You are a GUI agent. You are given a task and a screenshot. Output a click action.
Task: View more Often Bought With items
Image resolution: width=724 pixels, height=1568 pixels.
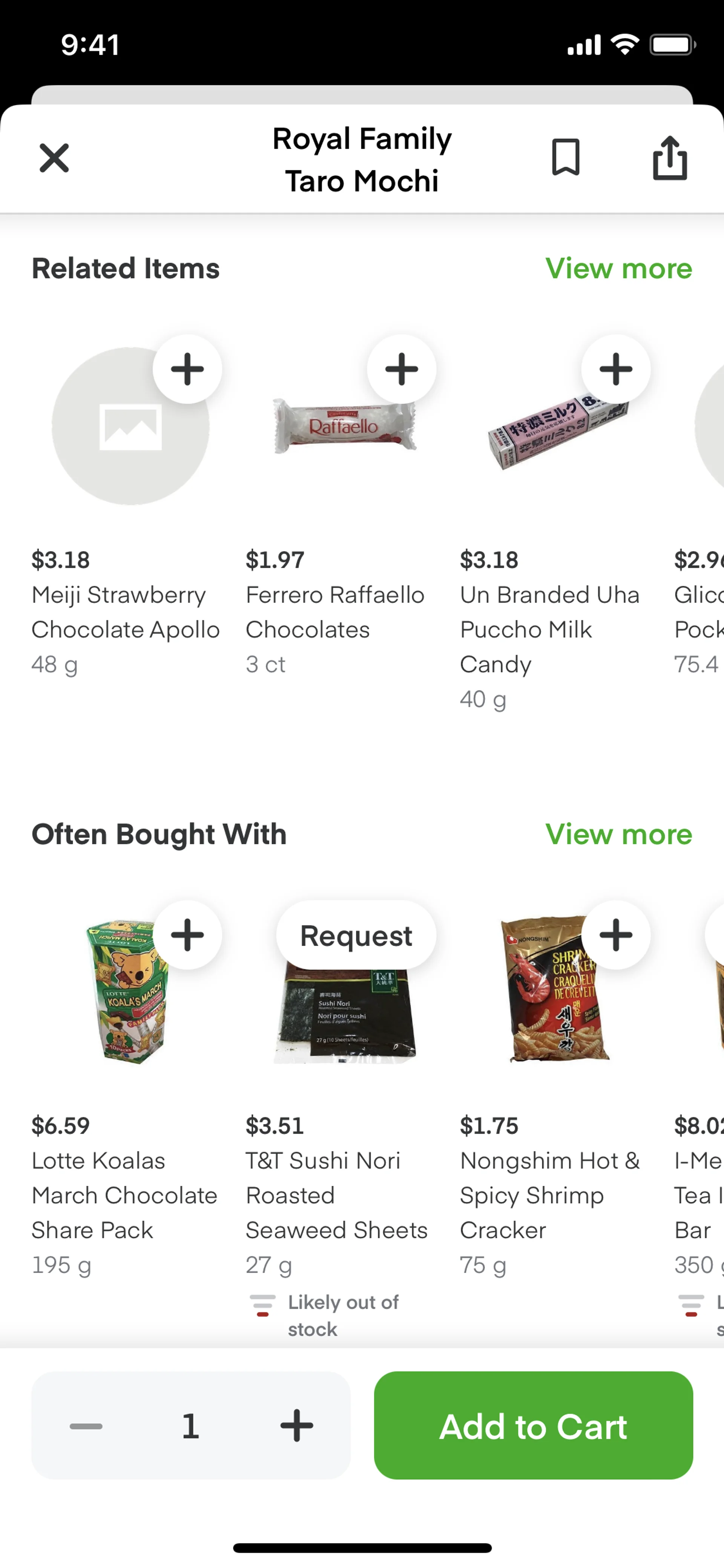pyautogui.click(x=618, y=834)
